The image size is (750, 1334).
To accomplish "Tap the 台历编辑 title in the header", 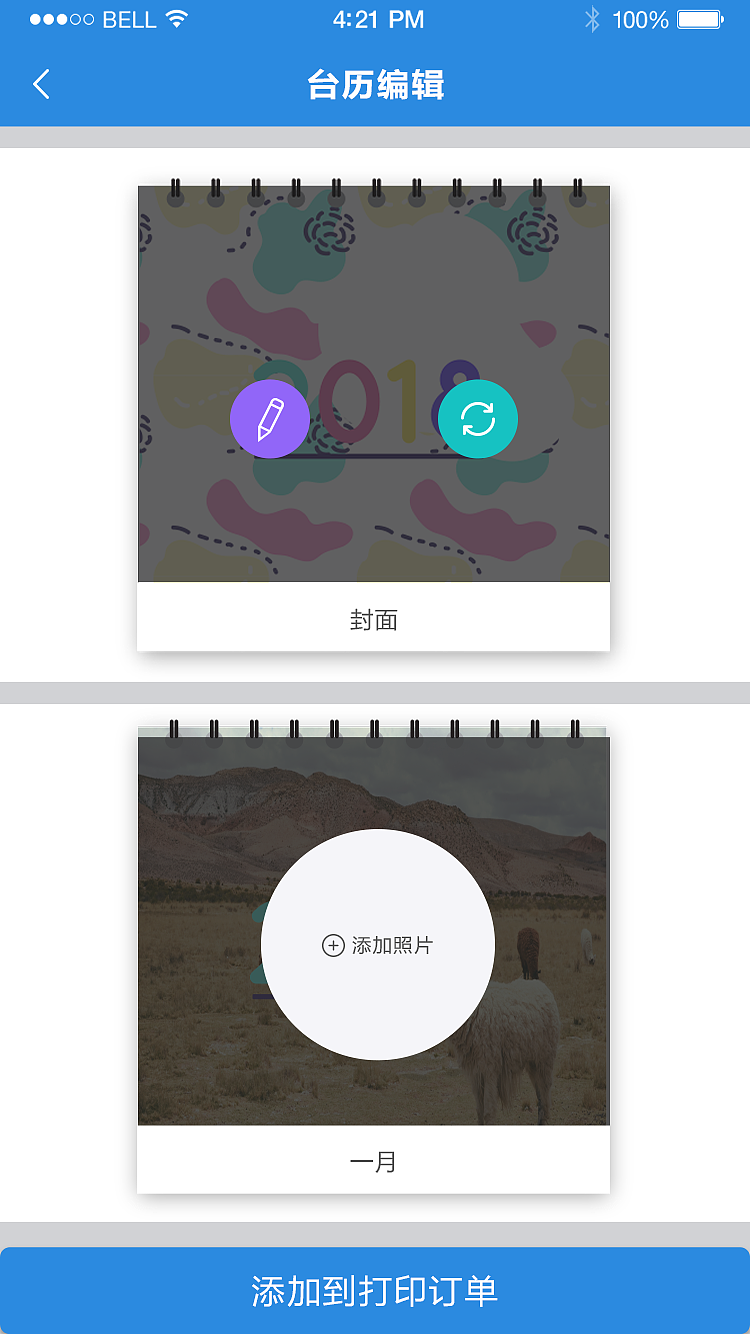I will [x=375, y=86].
